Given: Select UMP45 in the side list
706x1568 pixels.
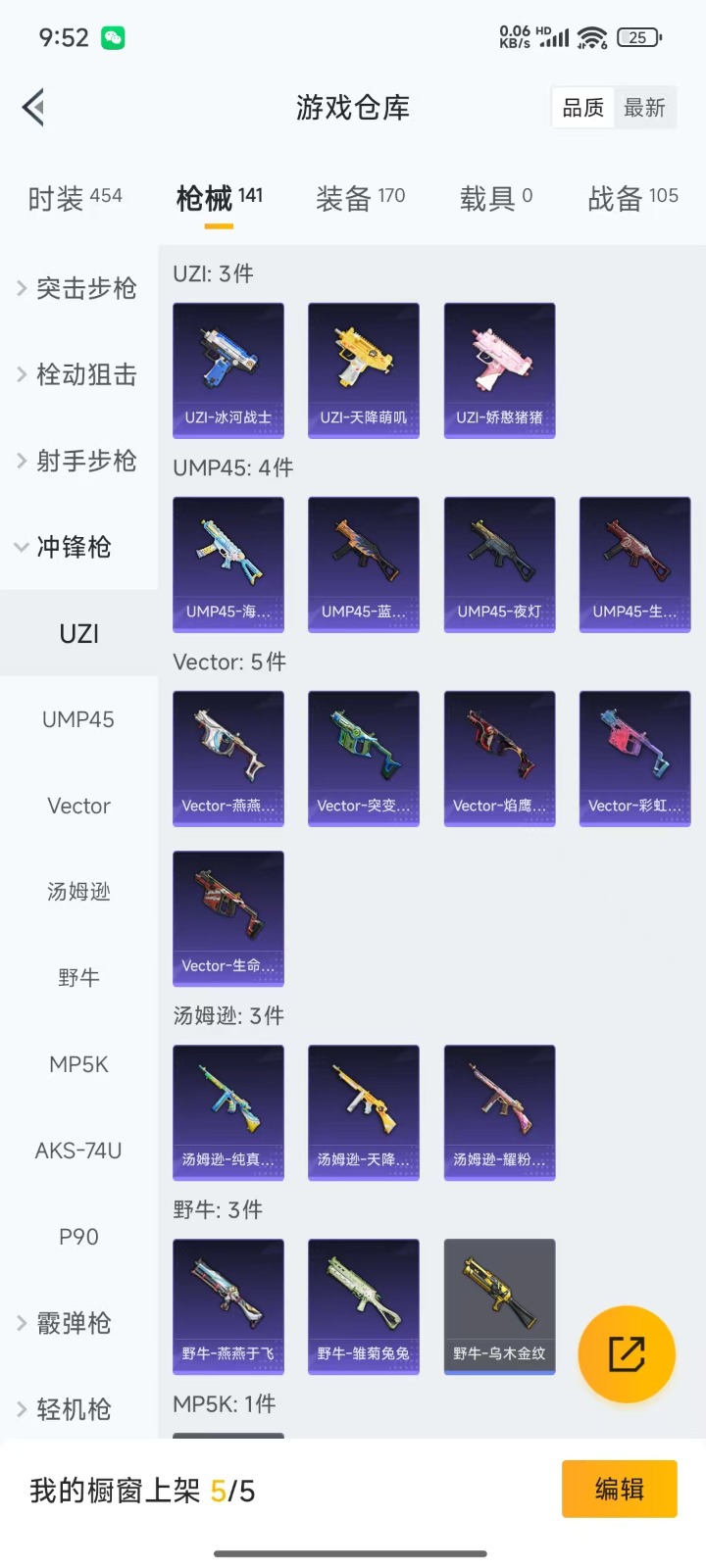Looking at the screenshot, I should click(78, 719).
